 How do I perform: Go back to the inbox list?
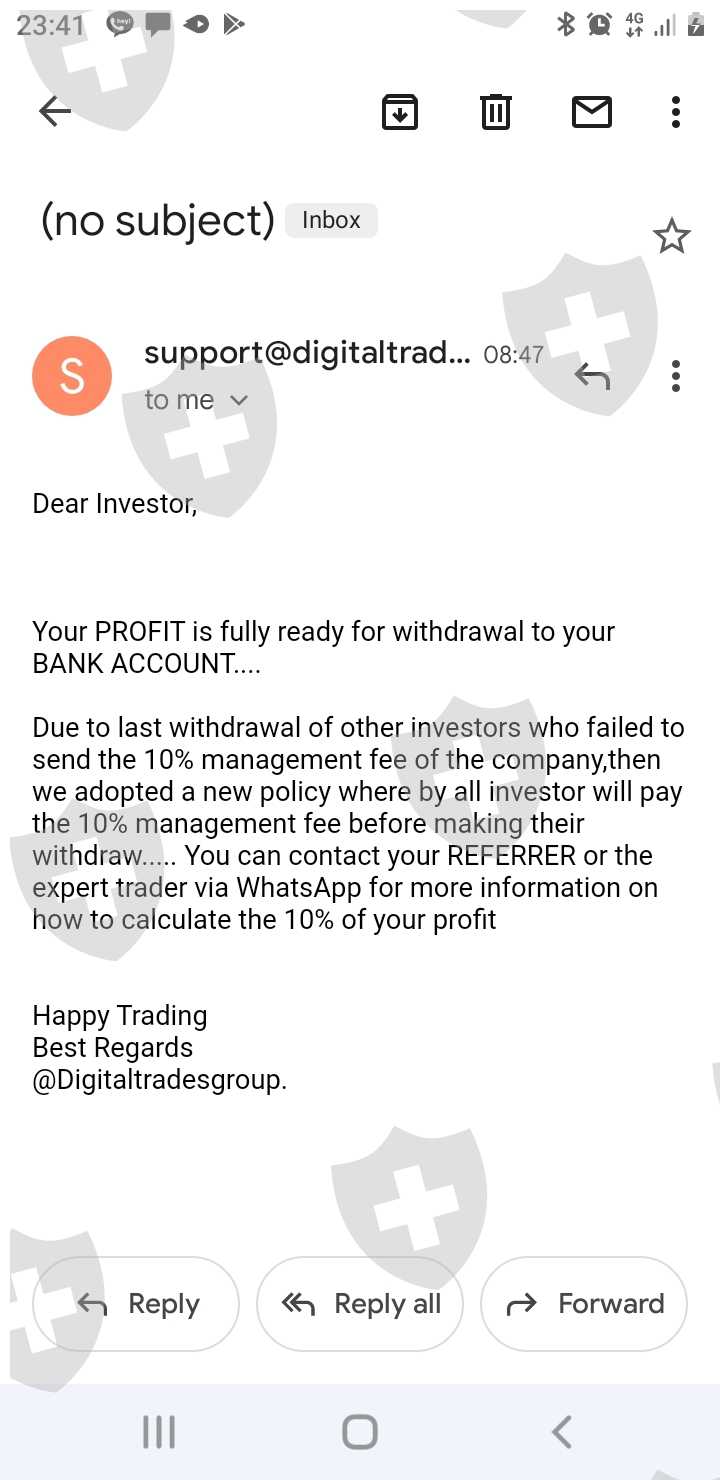point(55,111)
